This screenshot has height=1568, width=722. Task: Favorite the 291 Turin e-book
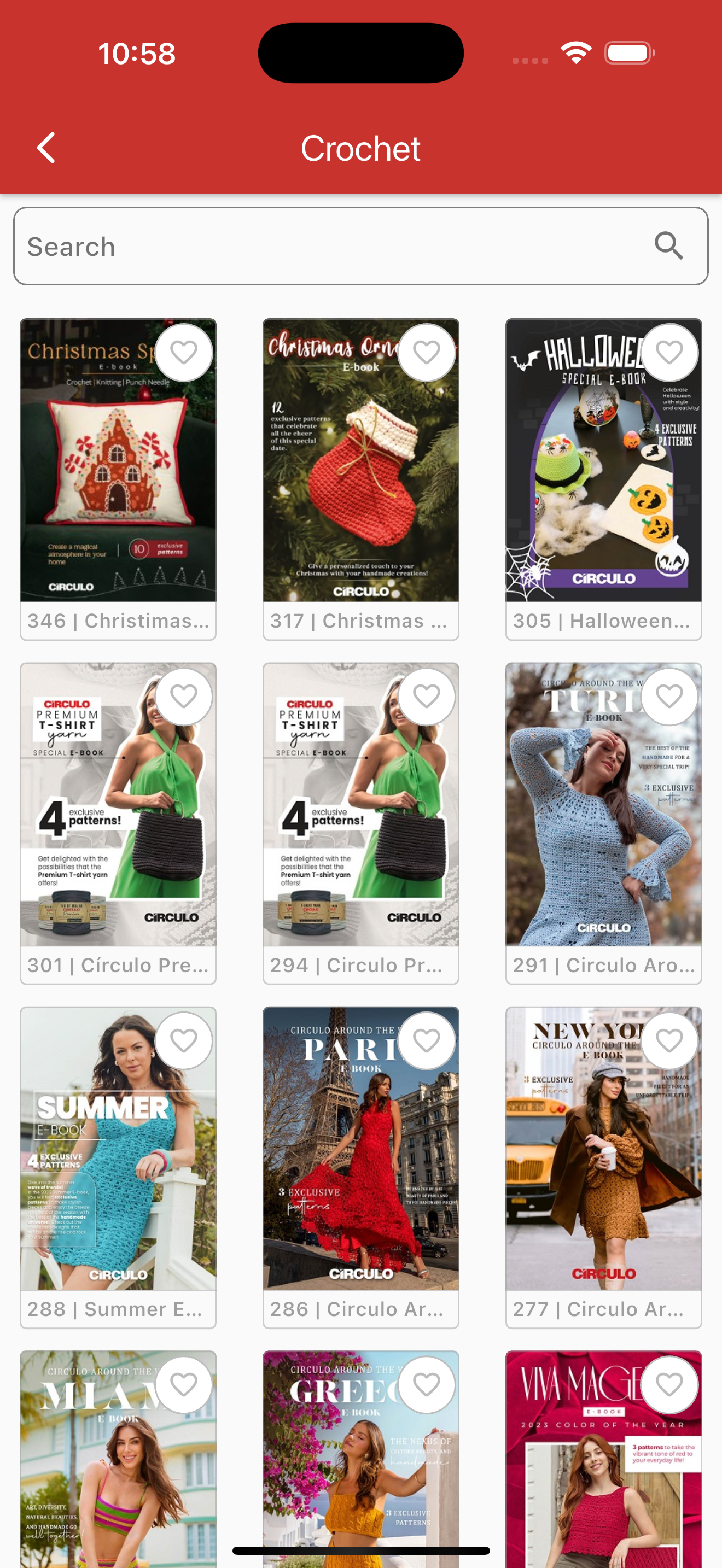coord(669,697)
